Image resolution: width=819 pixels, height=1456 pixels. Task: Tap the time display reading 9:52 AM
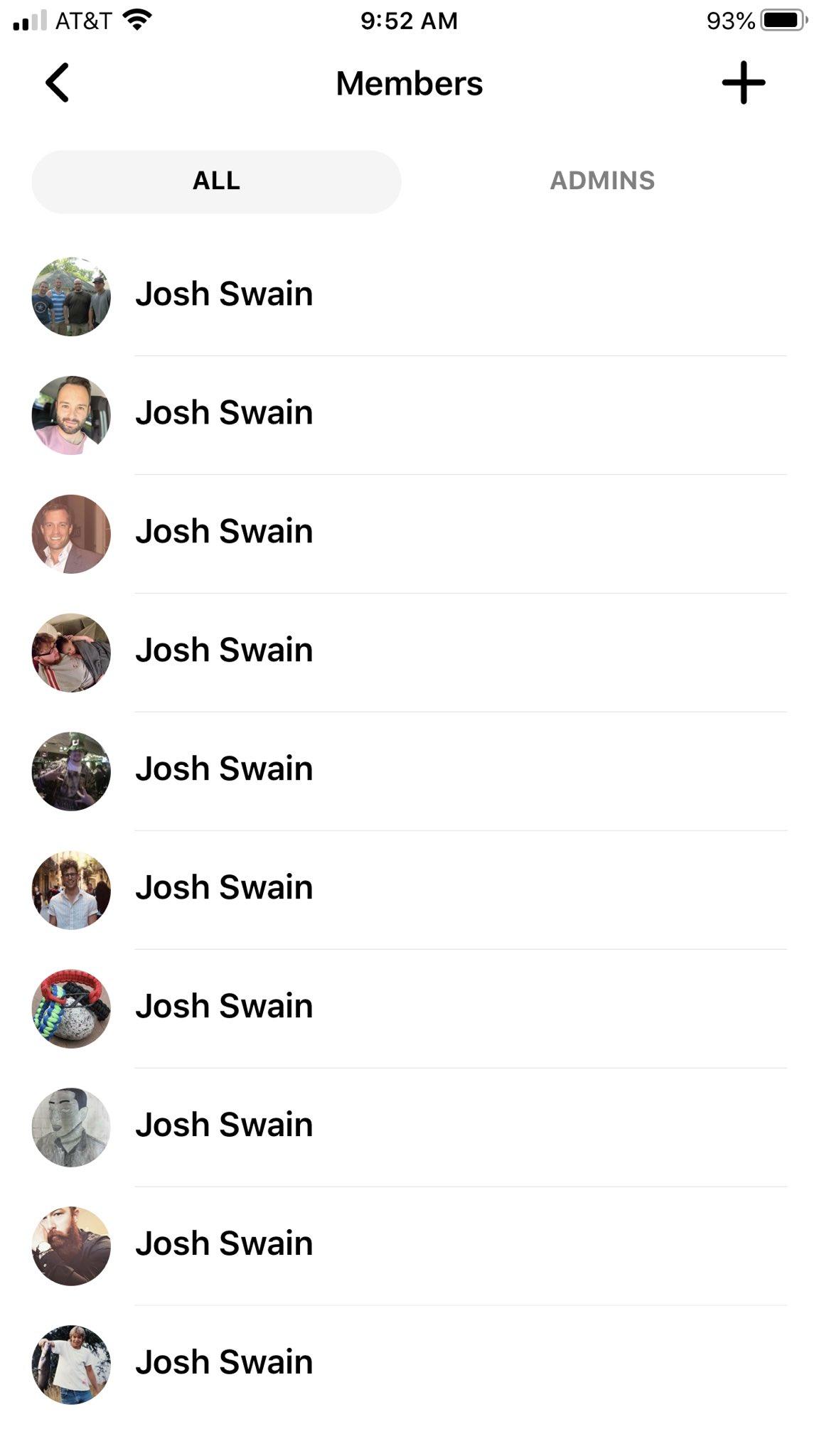pos(409,21)
